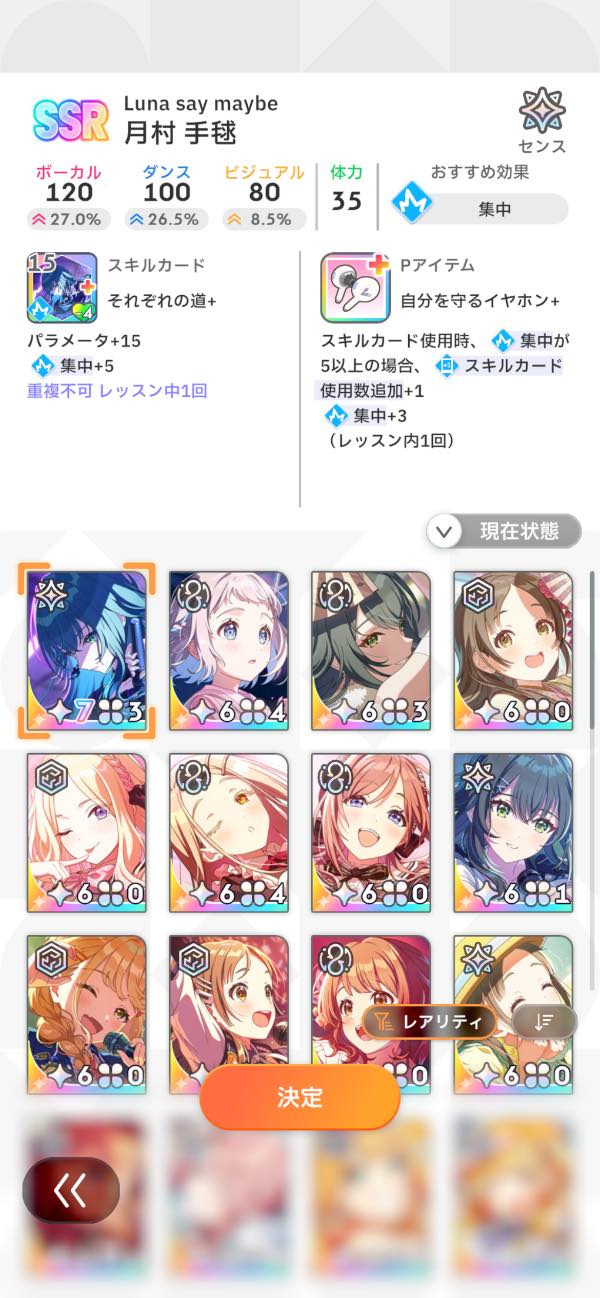Open the 自分を守るイヤホン+ P-item icon

coord(355,287)
